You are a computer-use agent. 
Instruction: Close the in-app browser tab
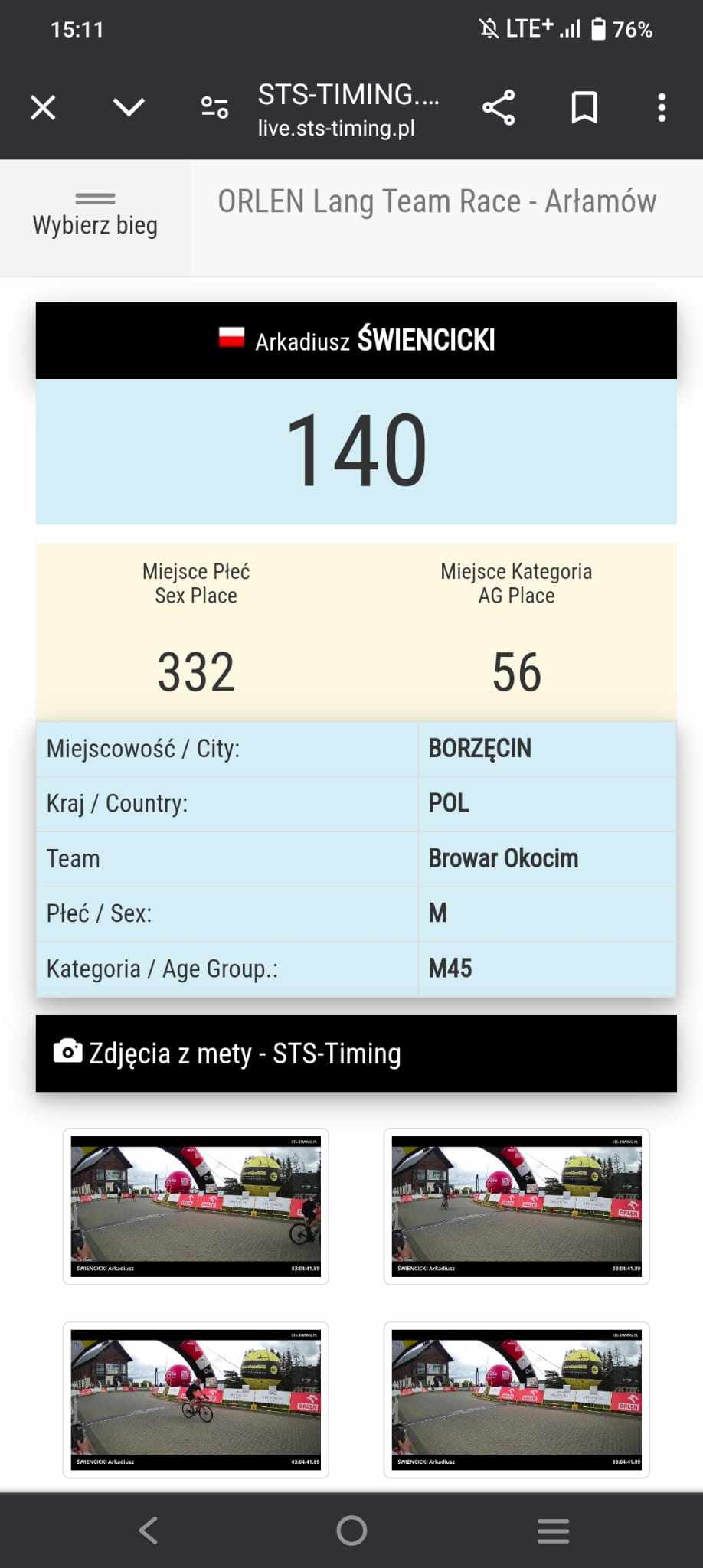click(x=43, y=108)
